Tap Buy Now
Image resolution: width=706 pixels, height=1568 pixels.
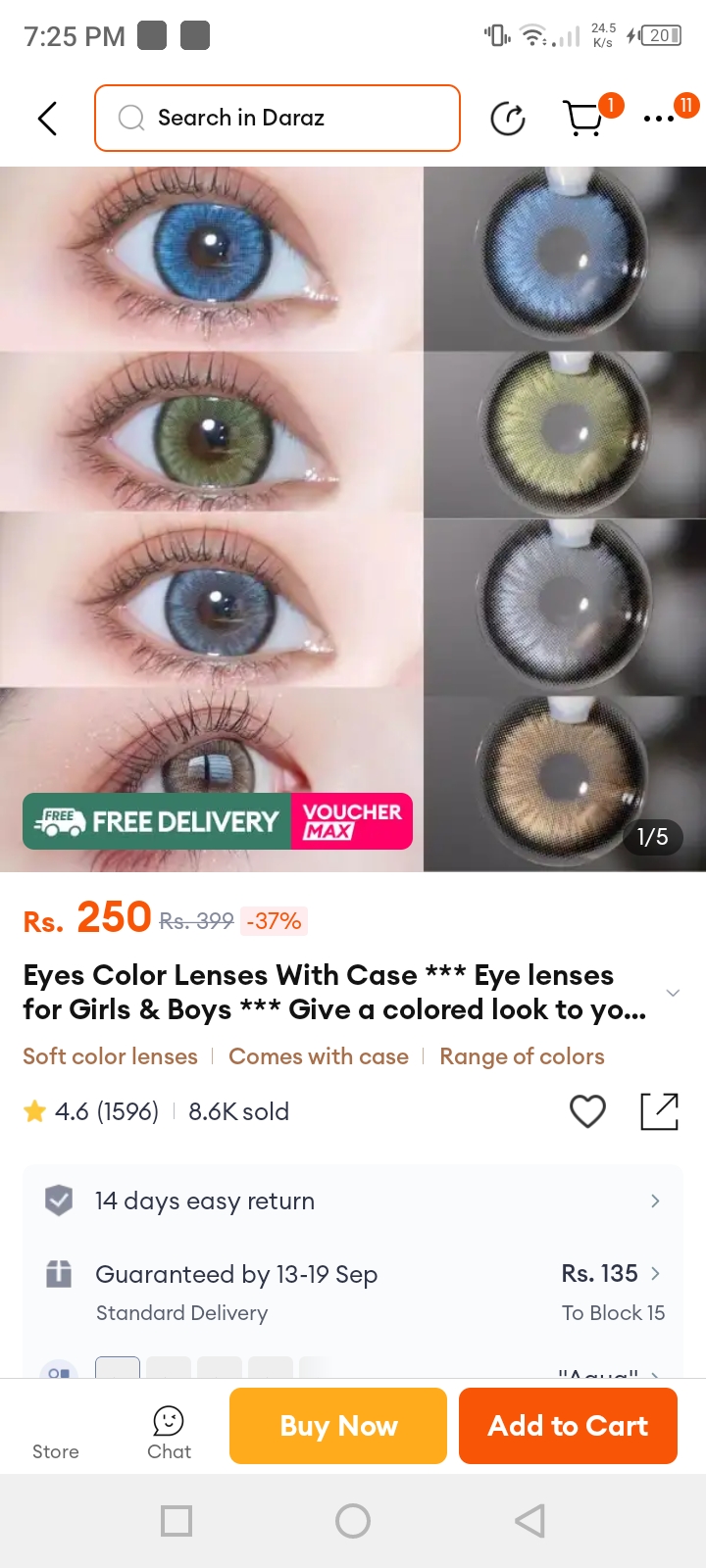point(338,1426)
